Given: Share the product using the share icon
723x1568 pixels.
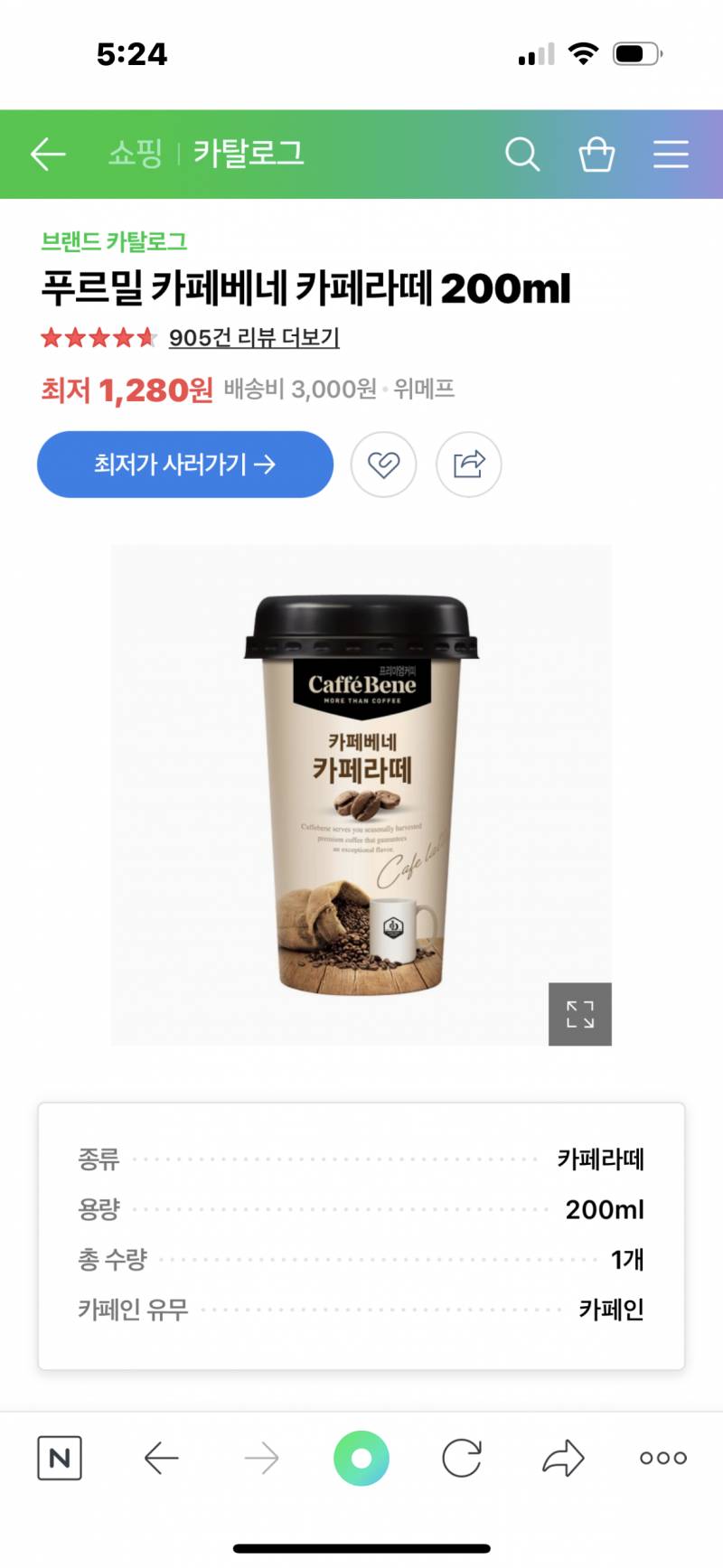Looking at the screenshot, I should [468, 465].
